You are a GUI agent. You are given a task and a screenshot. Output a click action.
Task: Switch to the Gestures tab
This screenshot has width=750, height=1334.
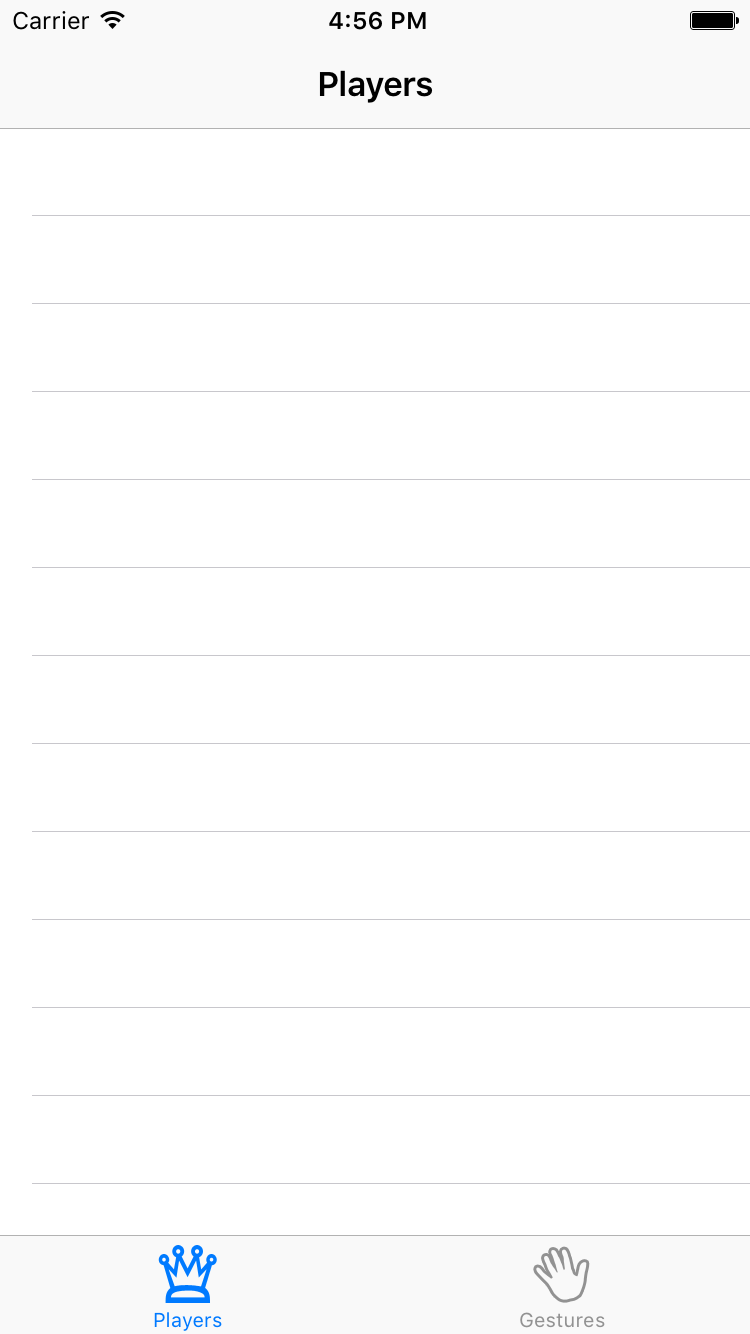(x=562, y=1287)
